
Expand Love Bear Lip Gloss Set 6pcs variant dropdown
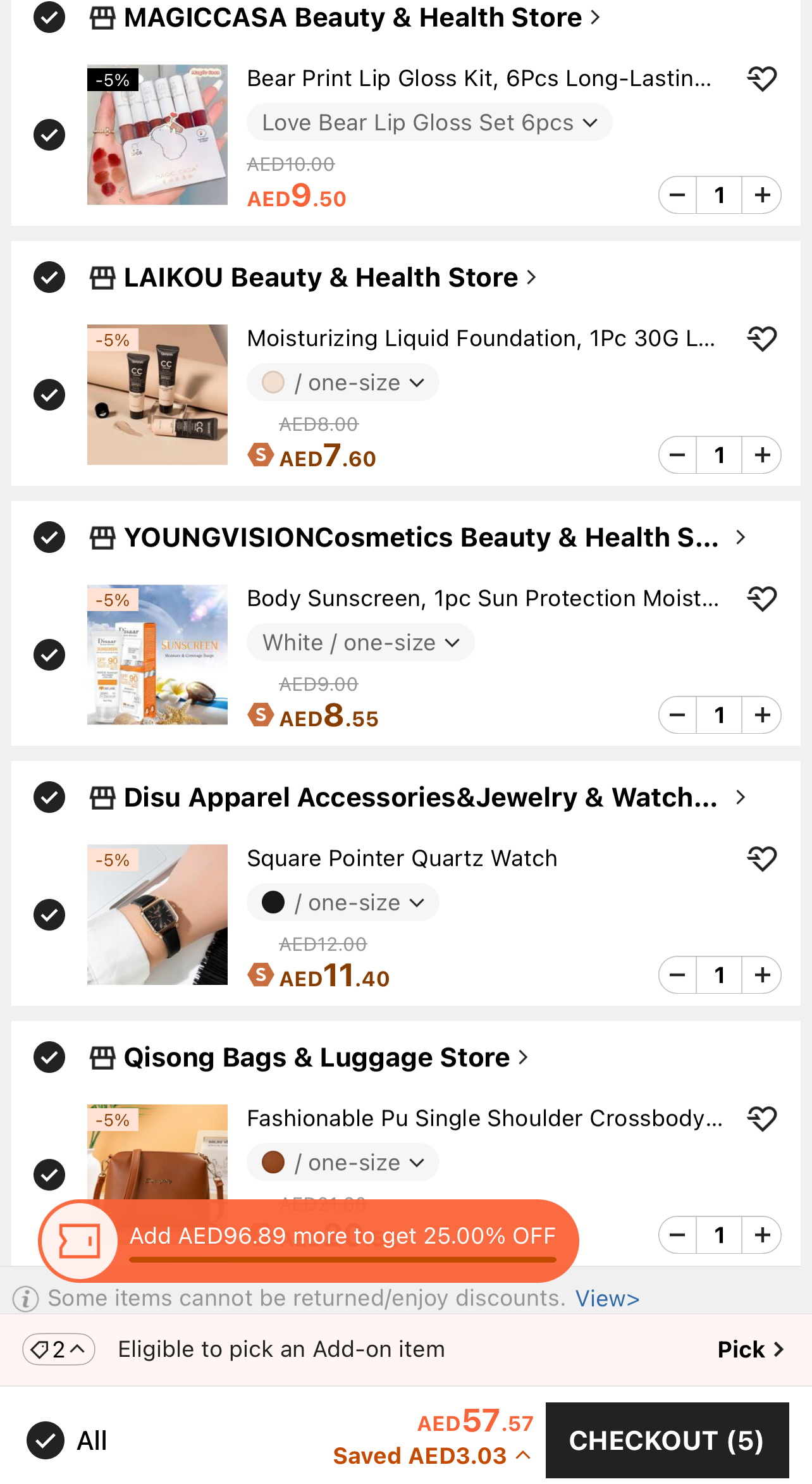pos(429,123)
